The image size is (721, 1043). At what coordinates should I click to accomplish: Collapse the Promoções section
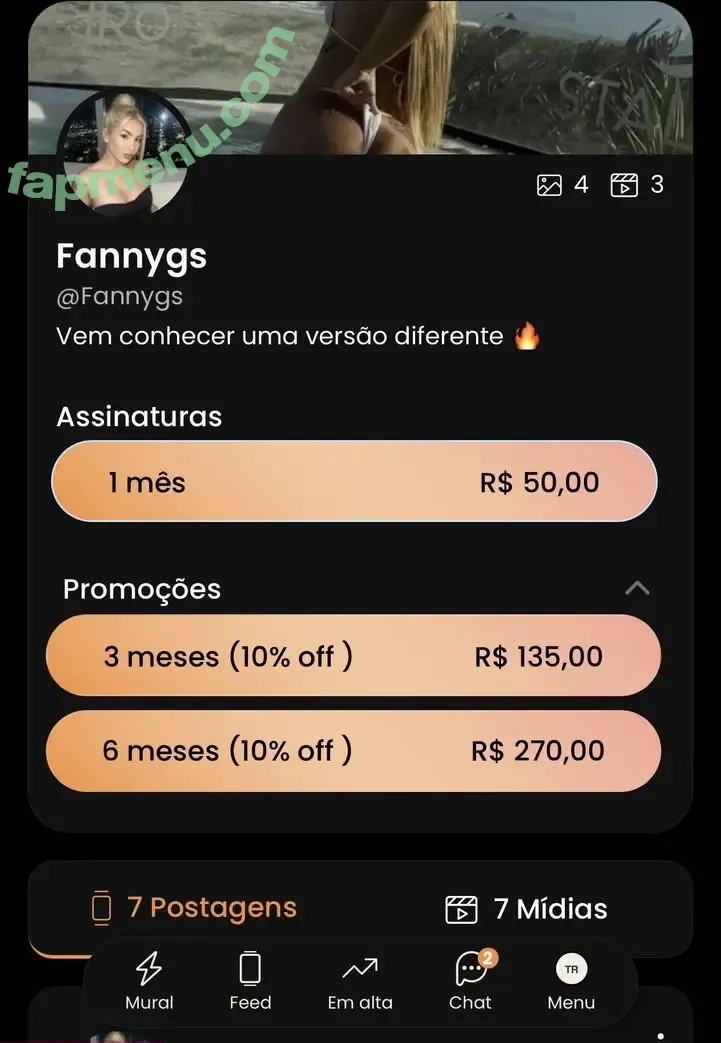click(637, 588)
